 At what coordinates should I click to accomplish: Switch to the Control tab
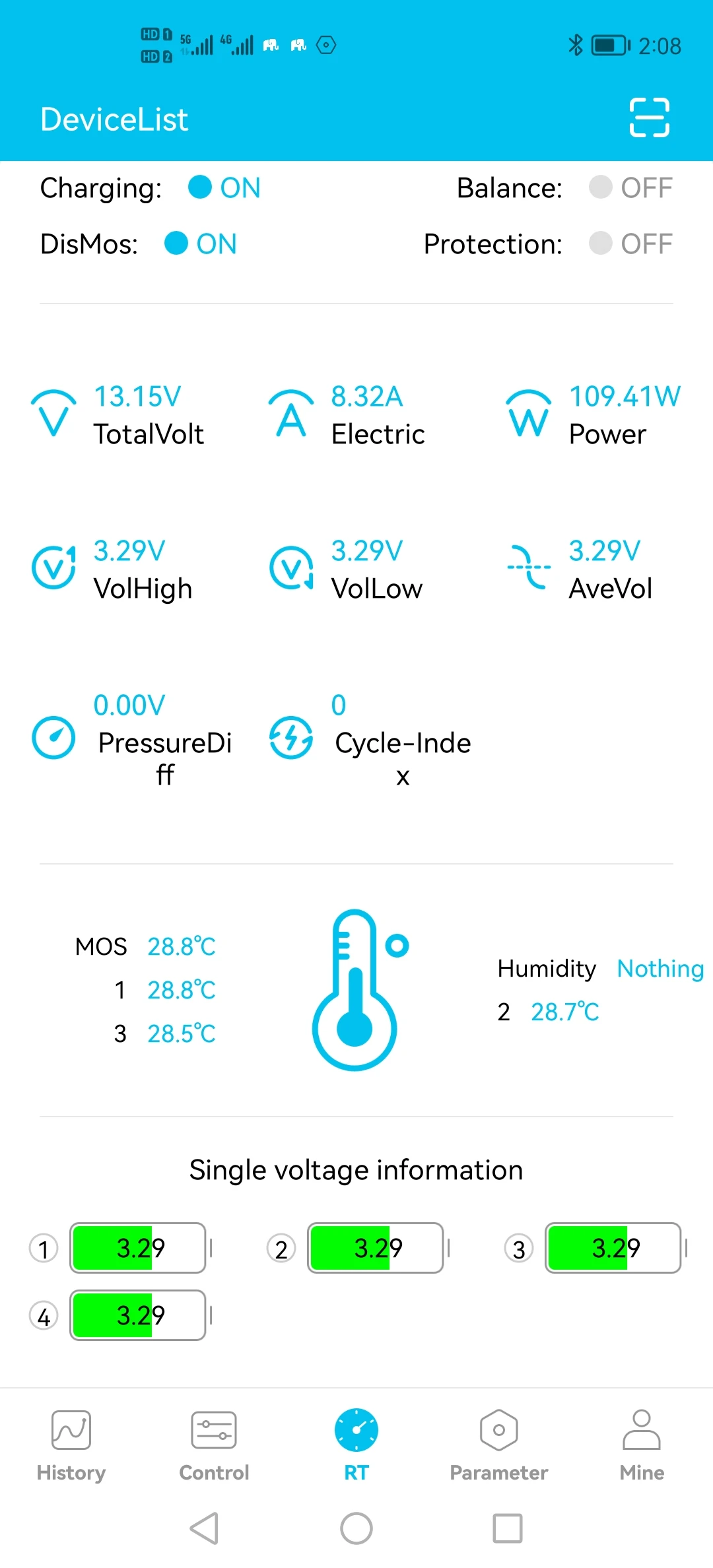(214, 1446)
